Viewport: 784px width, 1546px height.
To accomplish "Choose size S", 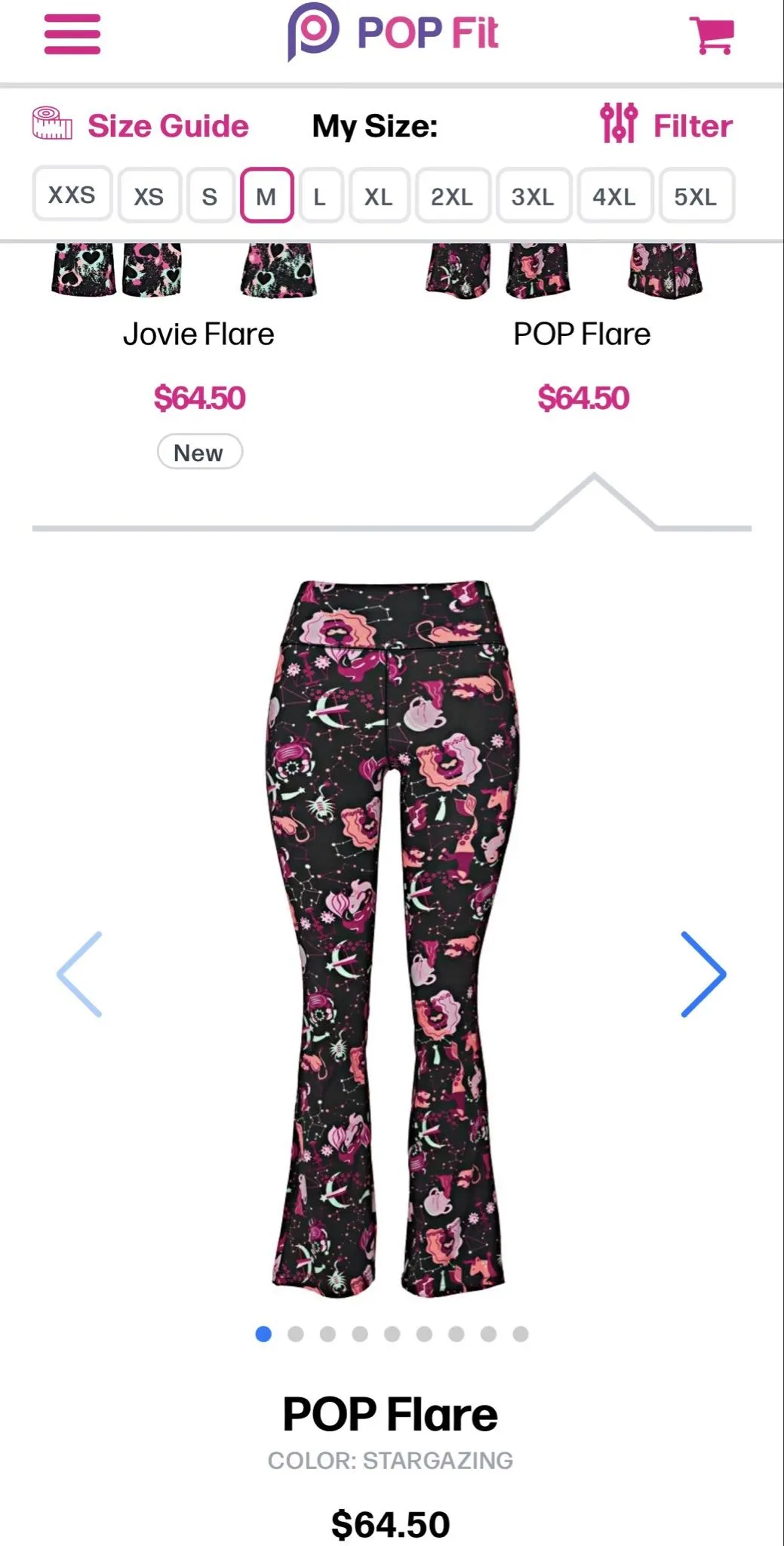I will 210,196.
